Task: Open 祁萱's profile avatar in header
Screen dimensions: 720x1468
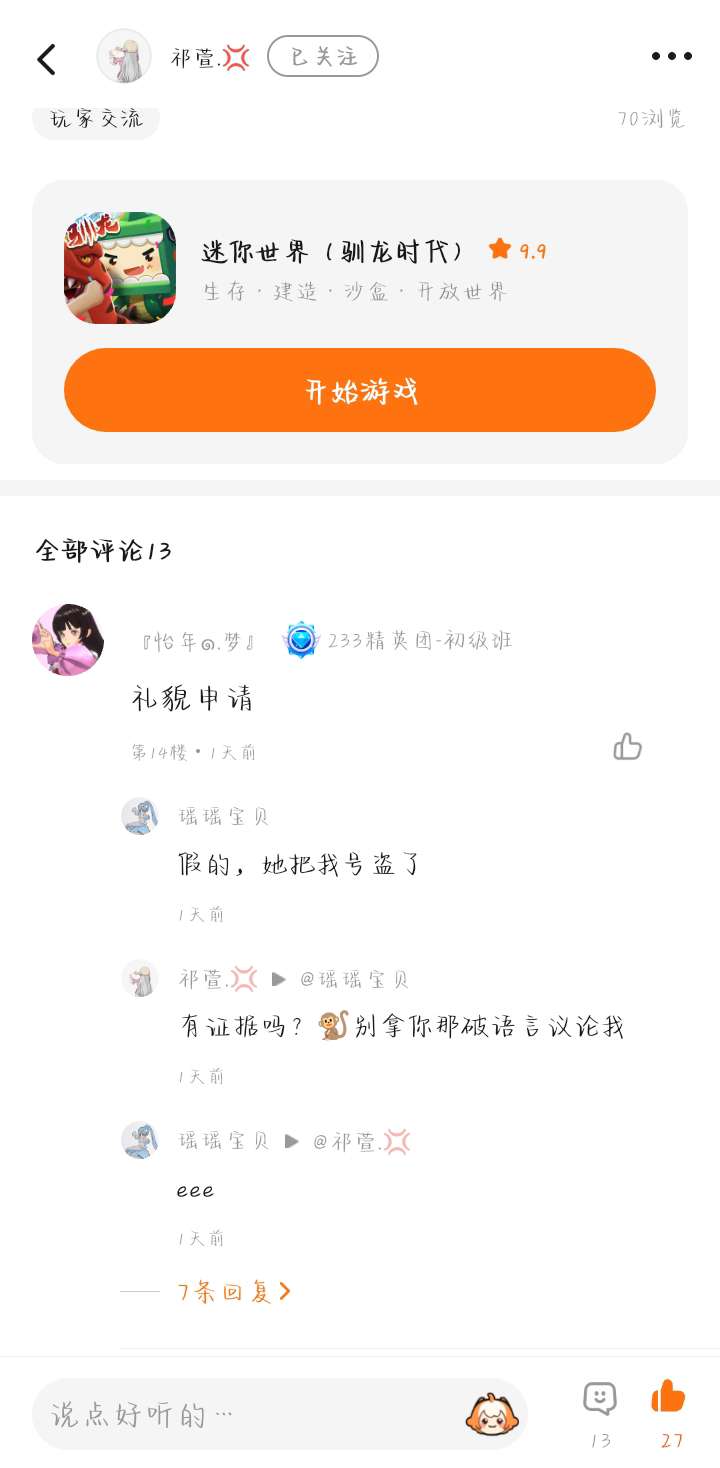Action: [x=124, y=56]
